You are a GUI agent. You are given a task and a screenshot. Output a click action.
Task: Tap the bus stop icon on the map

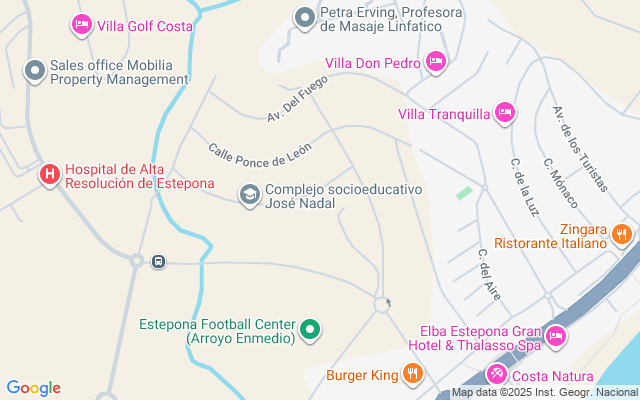[158, 261]
